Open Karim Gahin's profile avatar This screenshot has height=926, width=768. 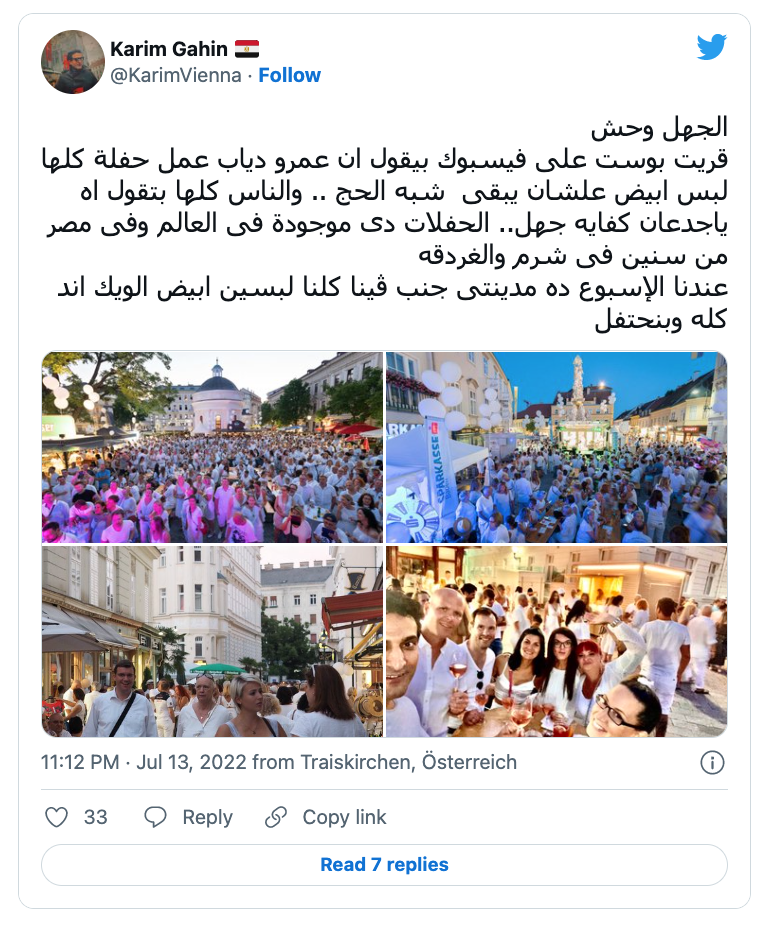(x=72, y=62)
